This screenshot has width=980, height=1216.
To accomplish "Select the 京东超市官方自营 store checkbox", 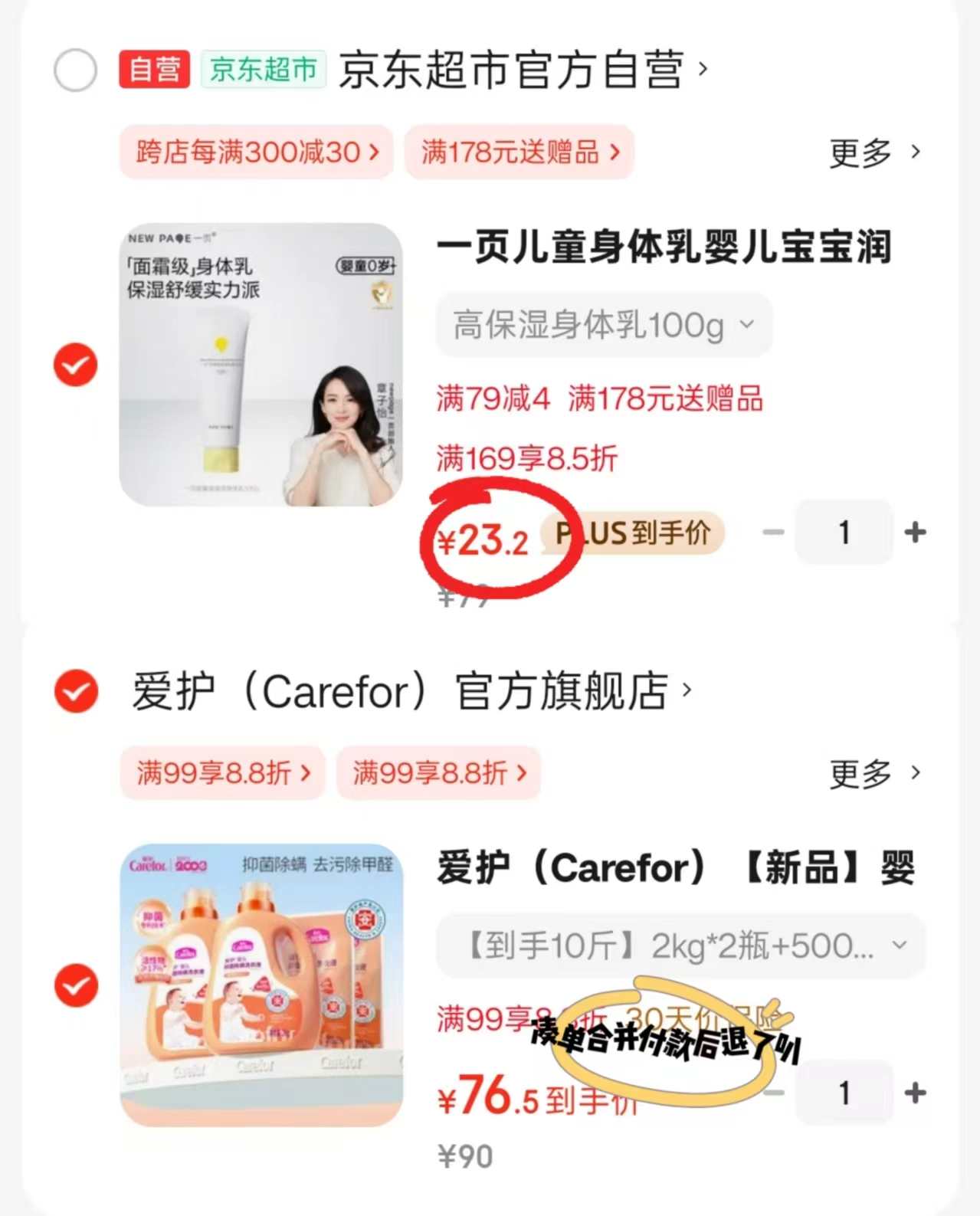I will tap(74, 70).
